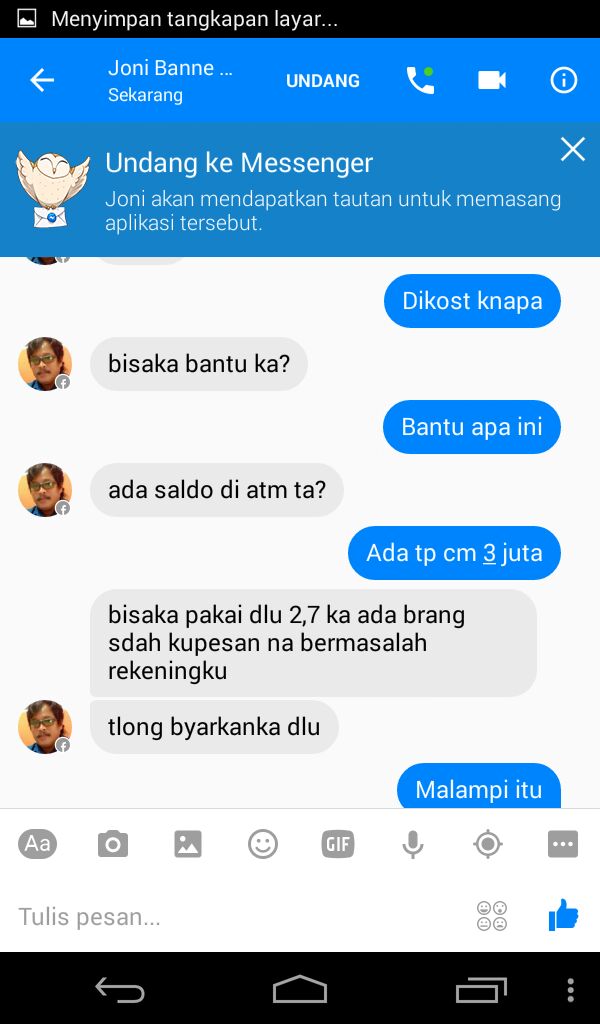Dismiss the Undang ke Messenger banner
Image resolution: width=600 pixels, height=1024 pixels.
[x=573, y=150]
